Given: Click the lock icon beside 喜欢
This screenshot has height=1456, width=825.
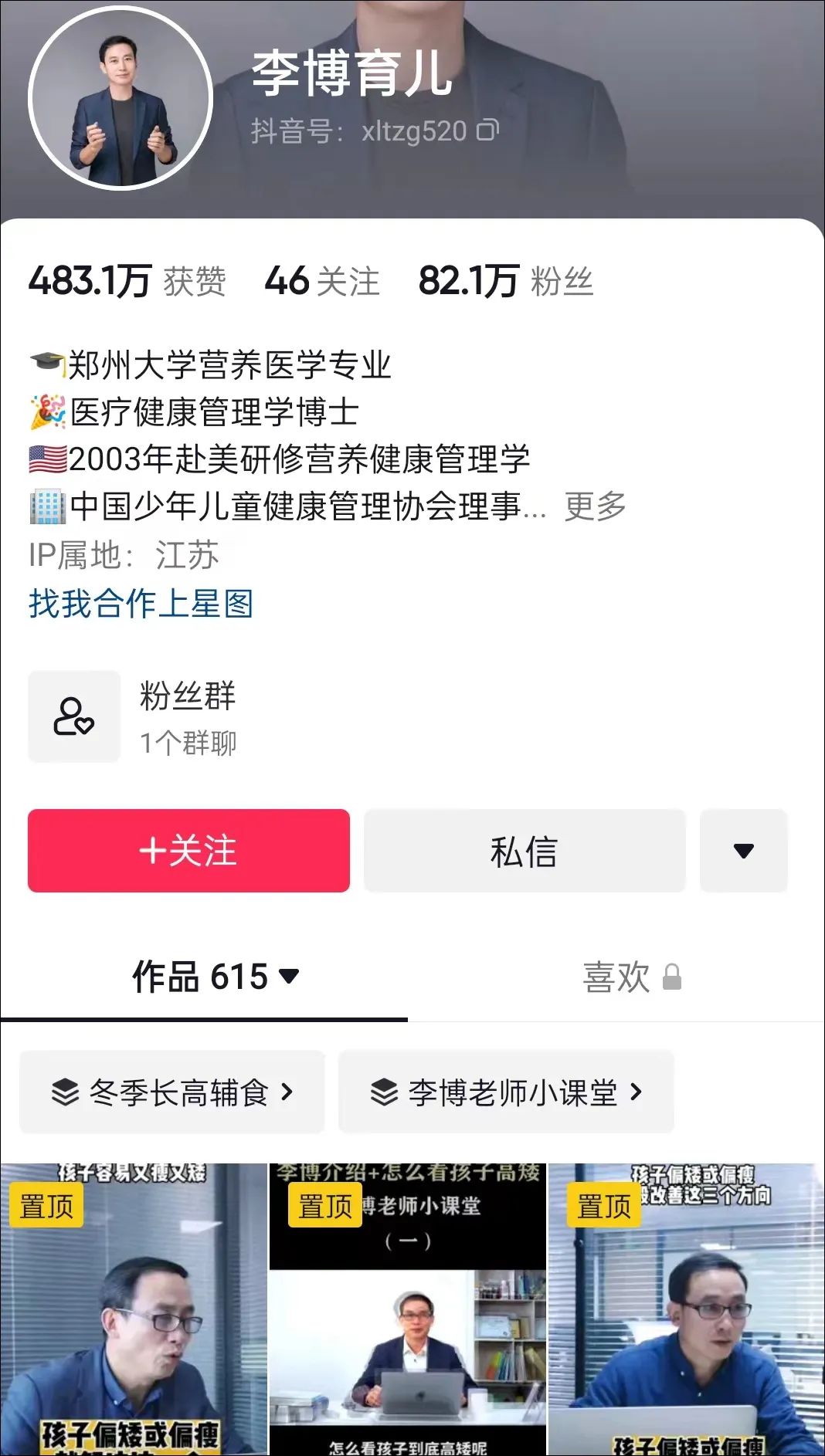Looking at the screenshot, I should 671,977.
